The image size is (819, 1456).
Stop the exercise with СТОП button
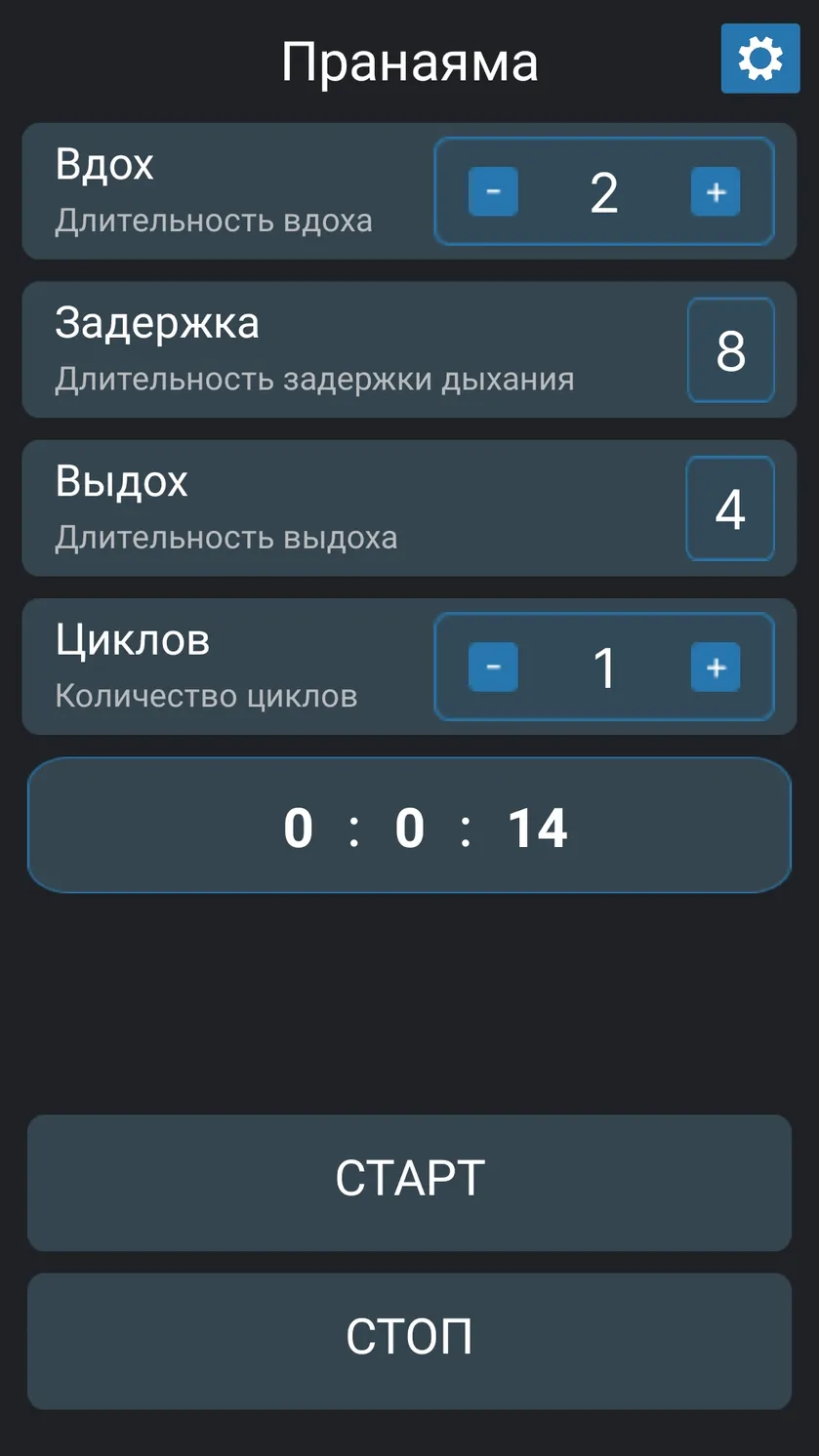click(409, 1341)
